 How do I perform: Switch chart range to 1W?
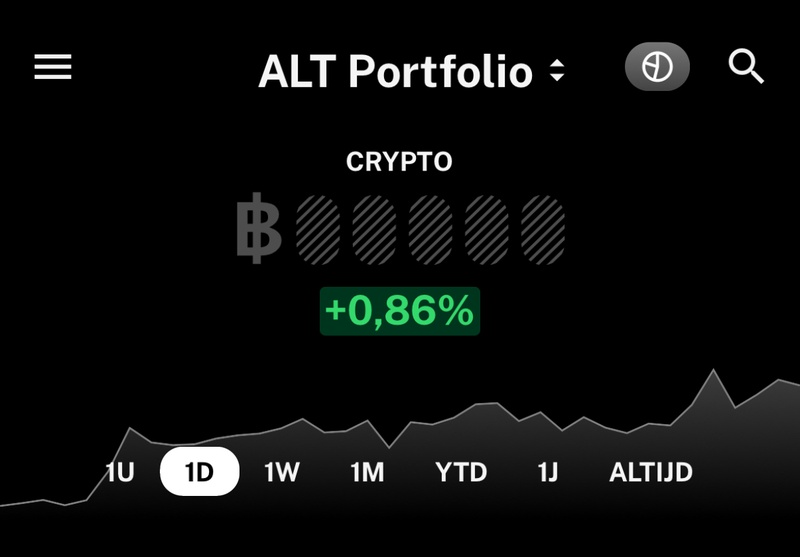(282, 472)
